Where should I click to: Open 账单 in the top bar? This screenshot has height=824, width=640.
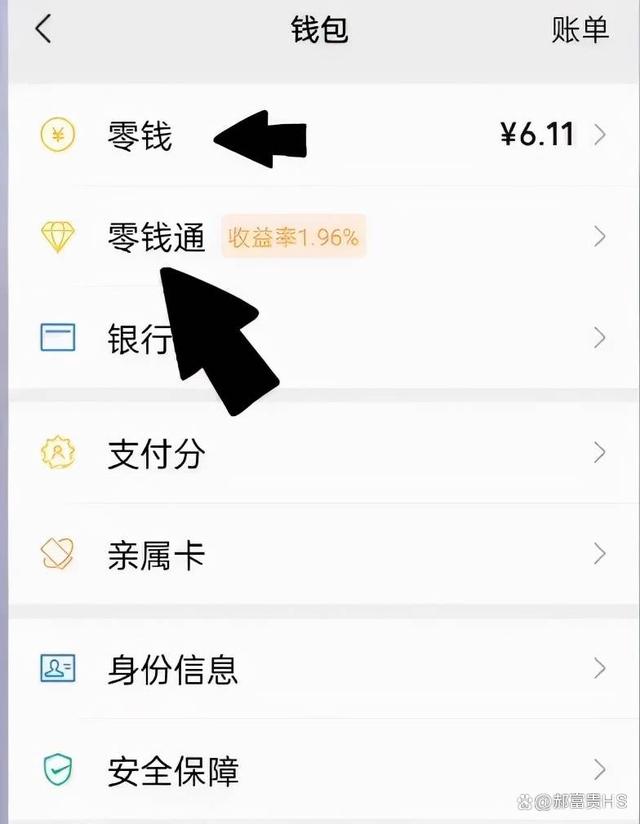click(579, 30)
